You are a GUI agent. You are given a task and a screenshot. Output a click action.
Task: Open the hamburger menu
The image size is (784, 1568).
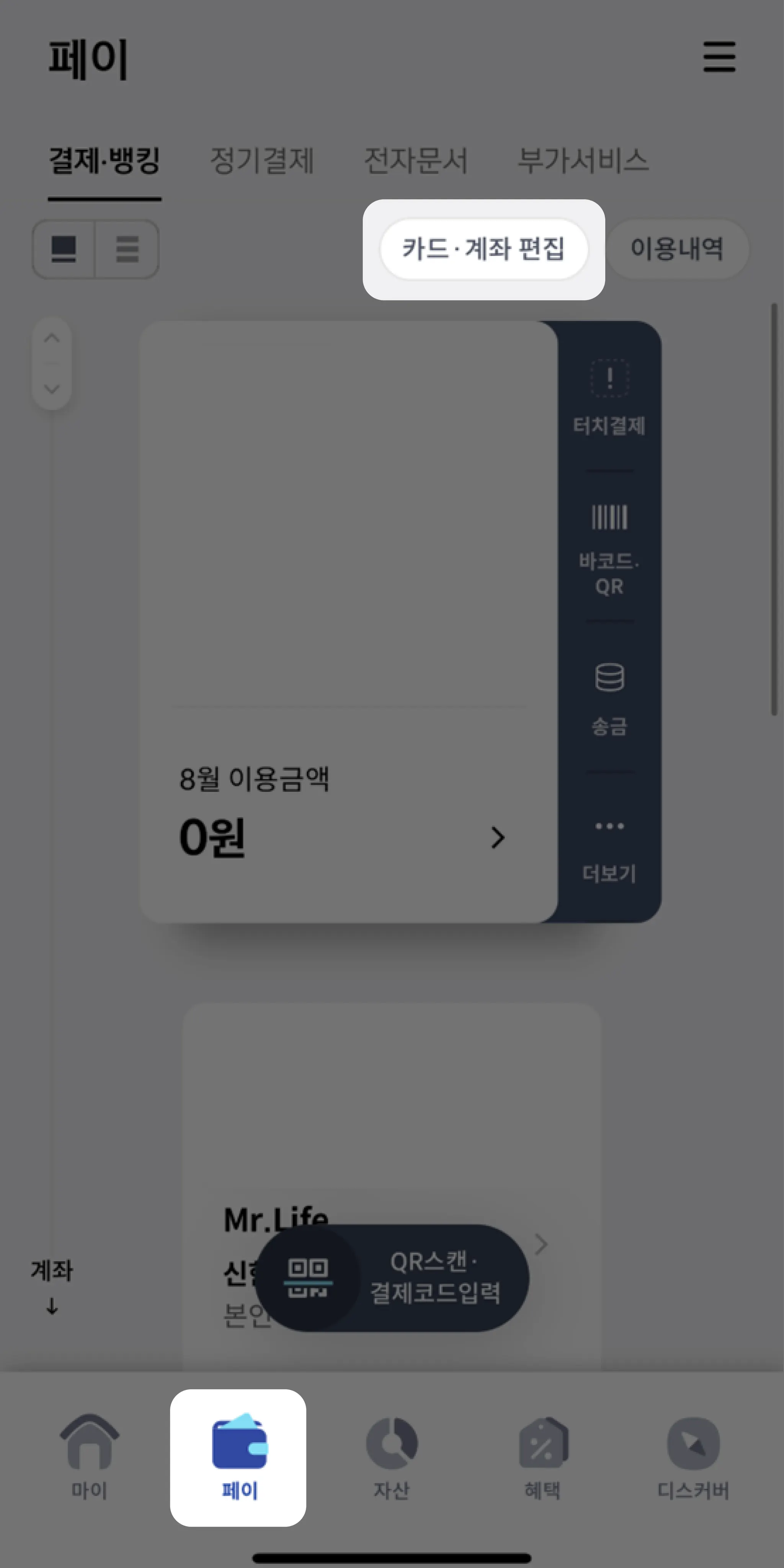pyautogui.click(x=719, y=57)
